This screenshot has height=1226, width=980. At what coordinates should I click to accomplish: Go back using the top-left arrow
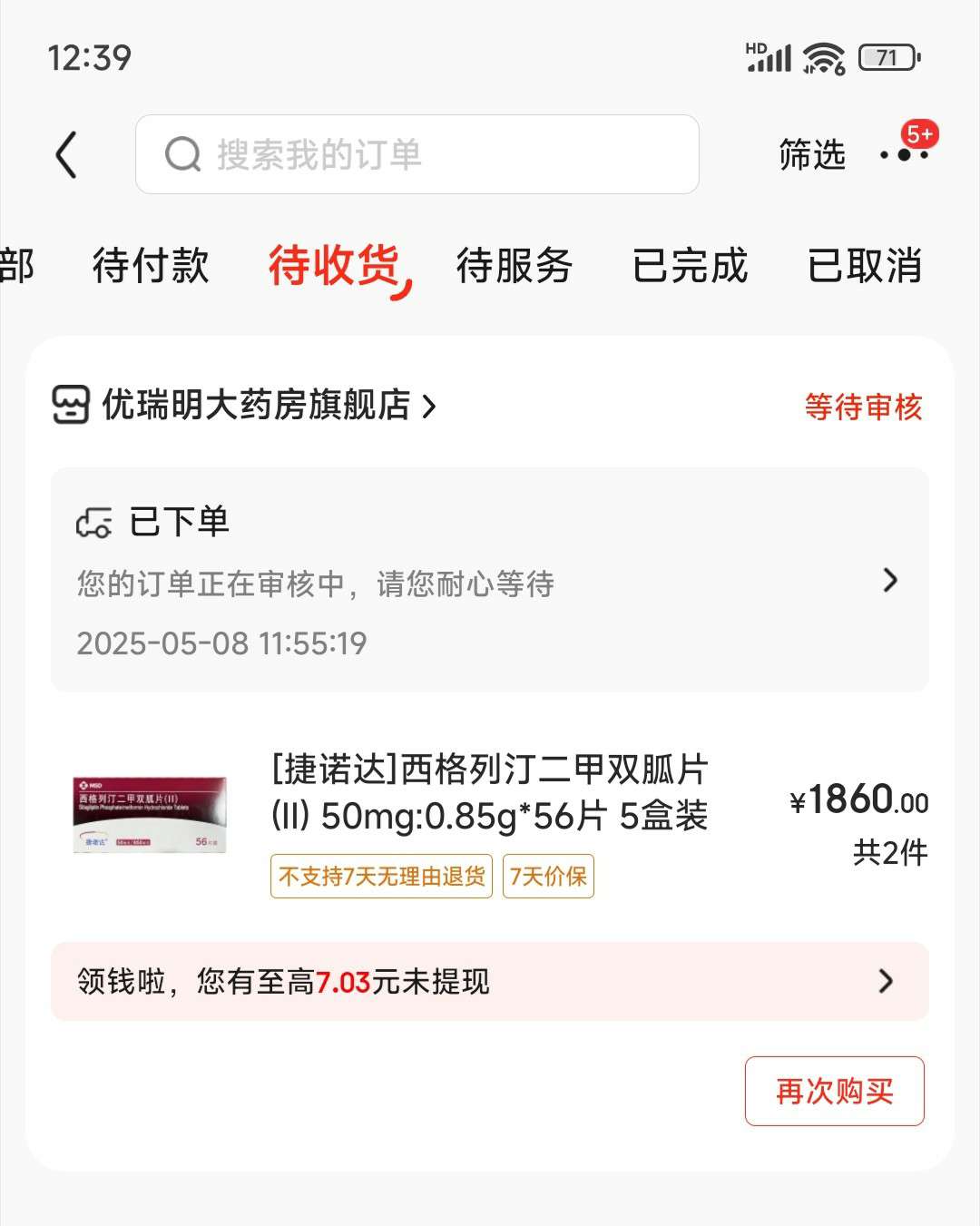(x=66, y=155)
